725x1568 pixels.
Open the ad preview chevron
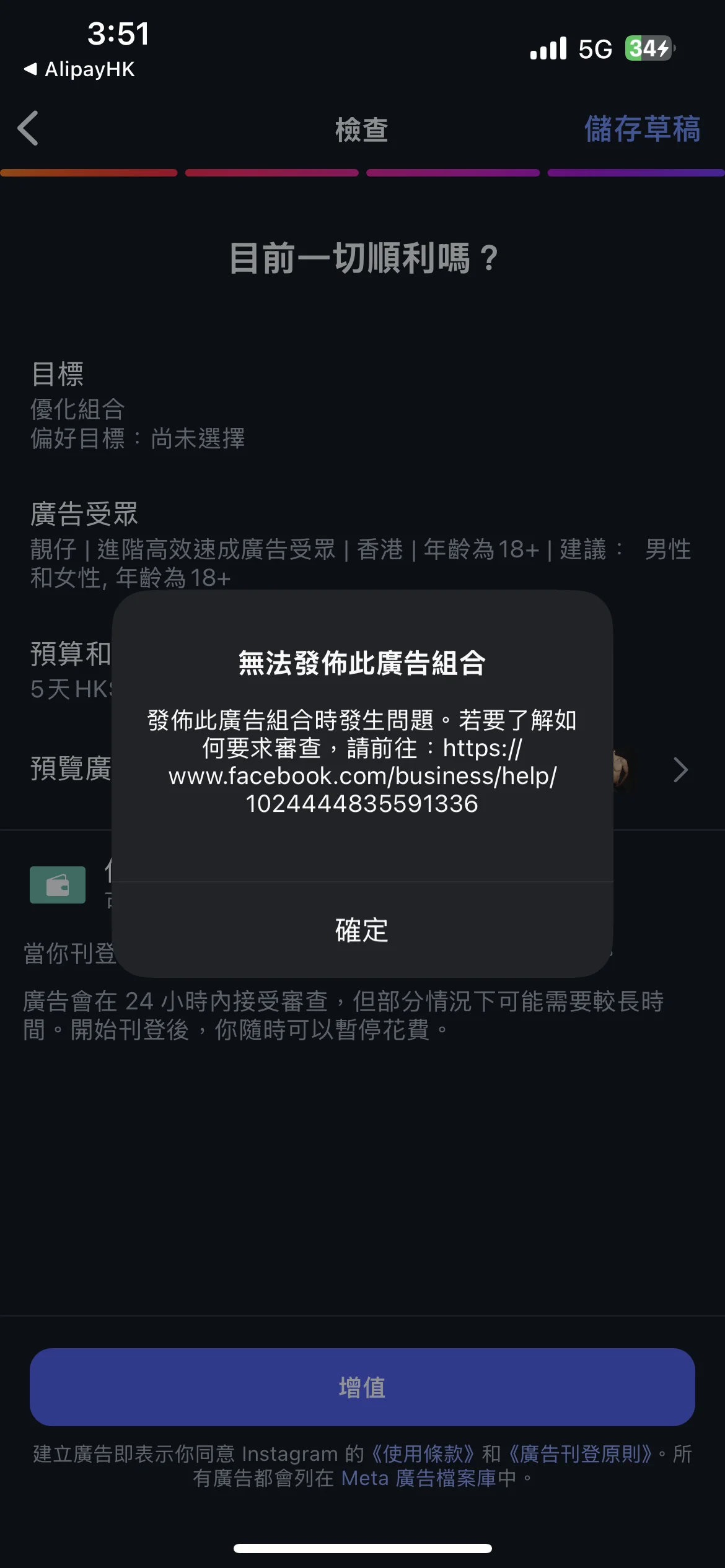(x=680, y=770)
